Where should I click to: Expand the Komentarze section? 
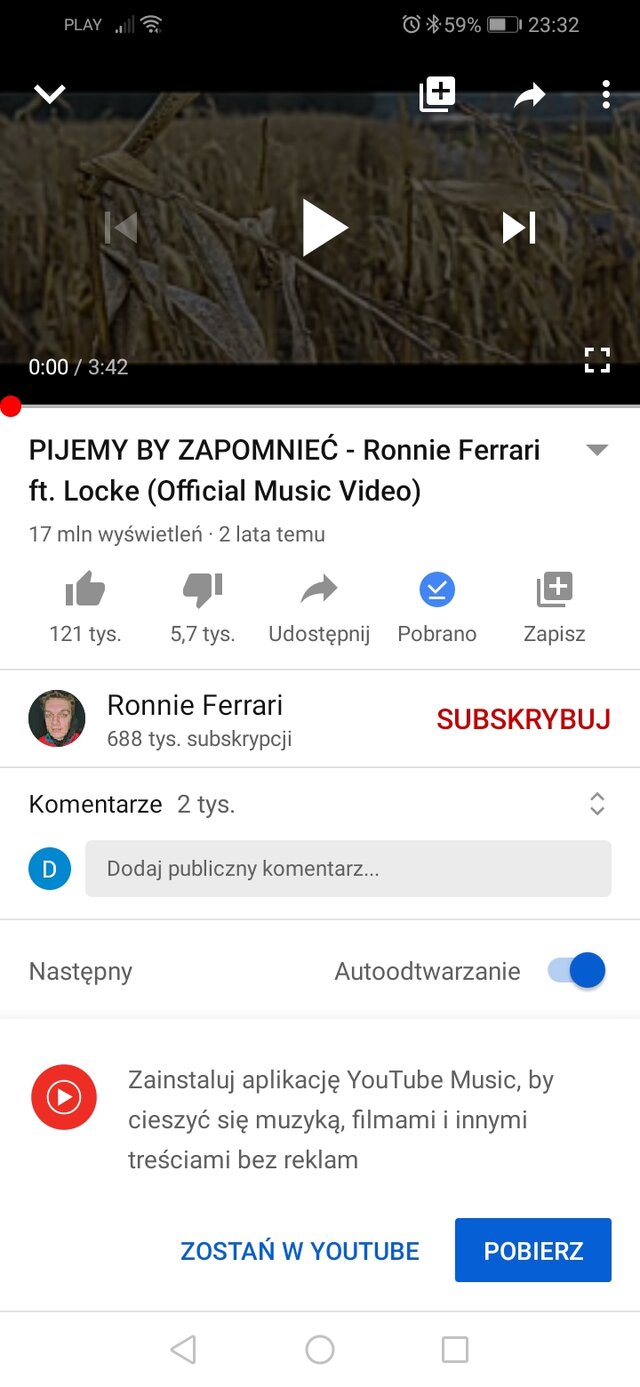[x=597, y=804]
